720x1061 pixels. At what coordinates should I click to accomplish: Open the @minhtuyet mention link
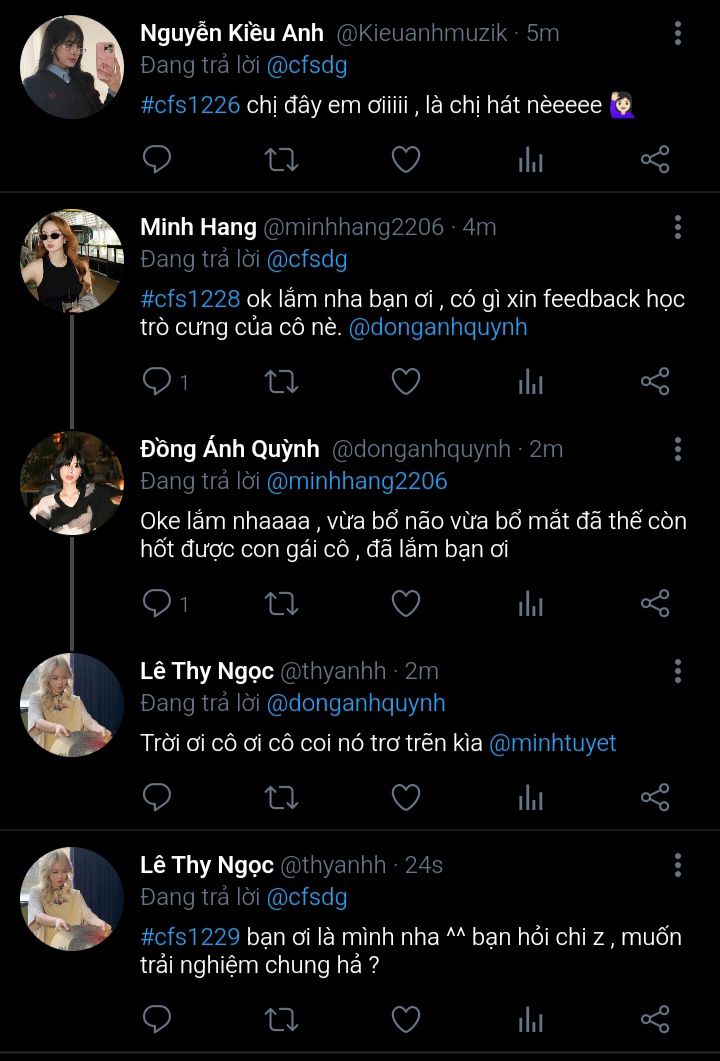coord(552,744)
